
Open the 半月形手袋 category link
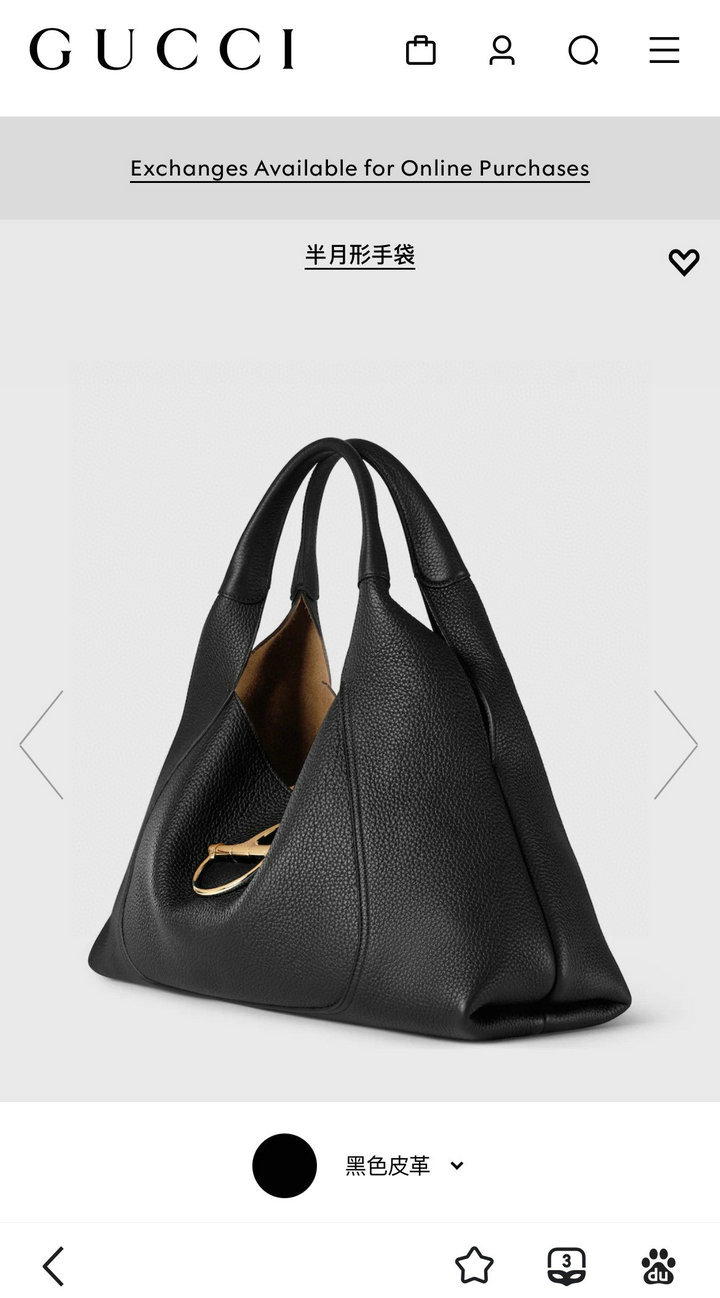point(360,255)
